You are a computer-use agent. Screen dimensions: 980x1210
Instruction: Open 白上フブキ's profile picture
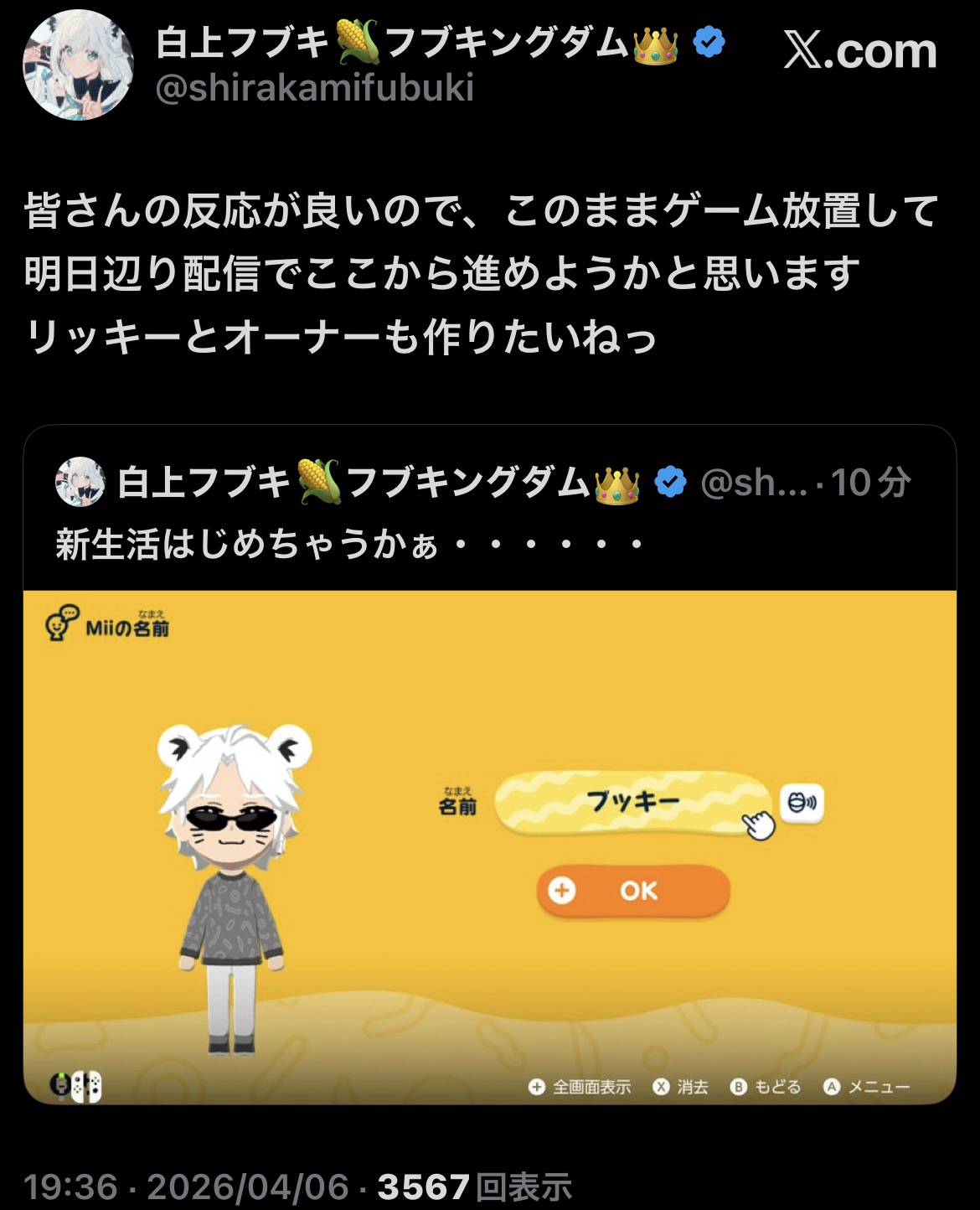click(78, 65)
